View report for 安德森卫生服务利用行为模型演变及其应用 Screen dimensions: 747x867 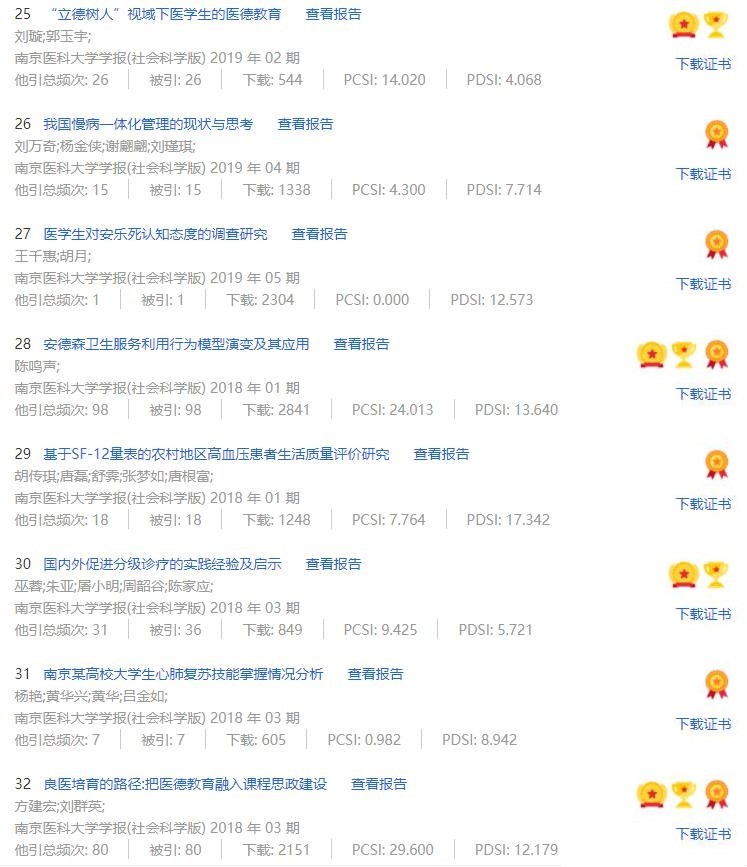click(x=361, y=344)
